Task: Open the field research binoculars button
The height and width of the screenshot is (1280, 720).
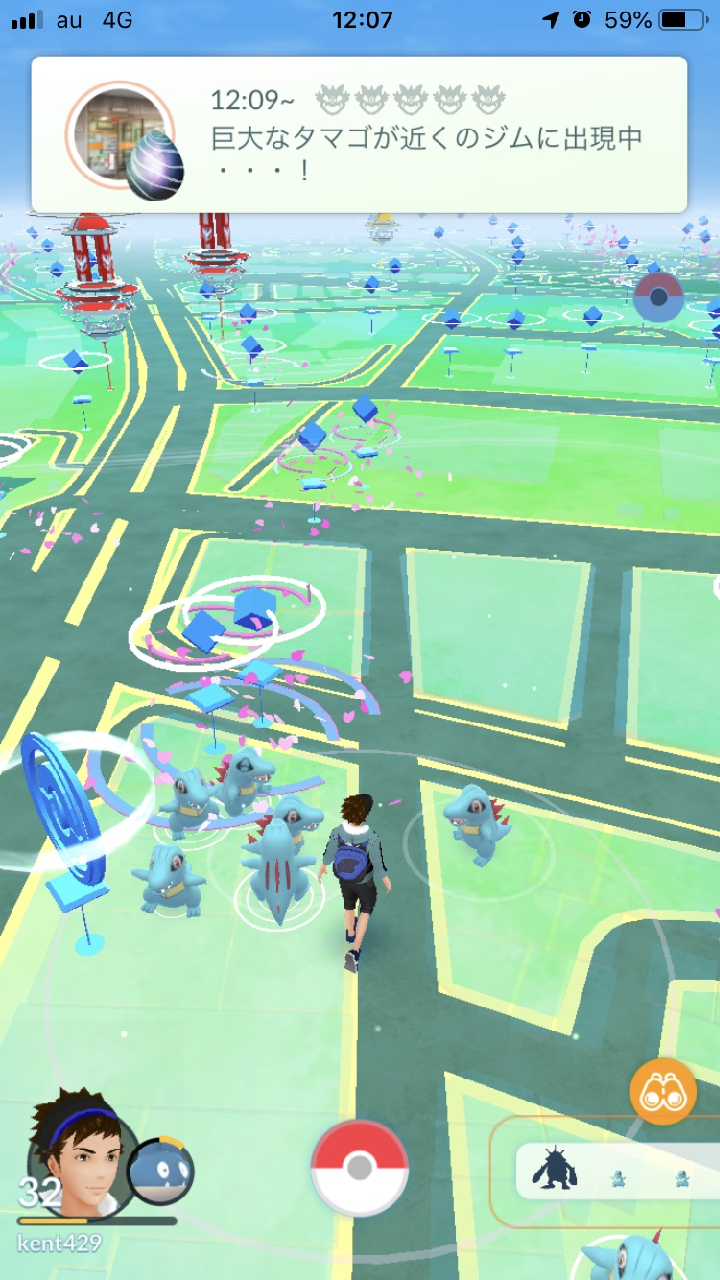Action: click(662, 1092)
